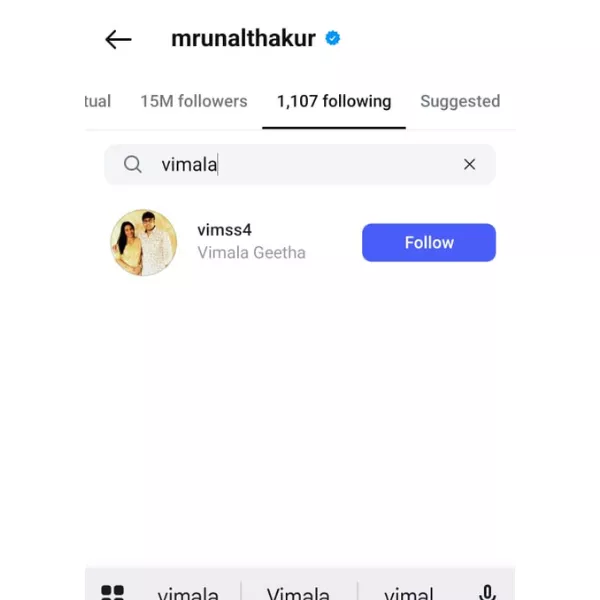This screenshot has height=600, width=600.
Task: Switch to the 15M followers tab
Action: [x=193, y=101]
